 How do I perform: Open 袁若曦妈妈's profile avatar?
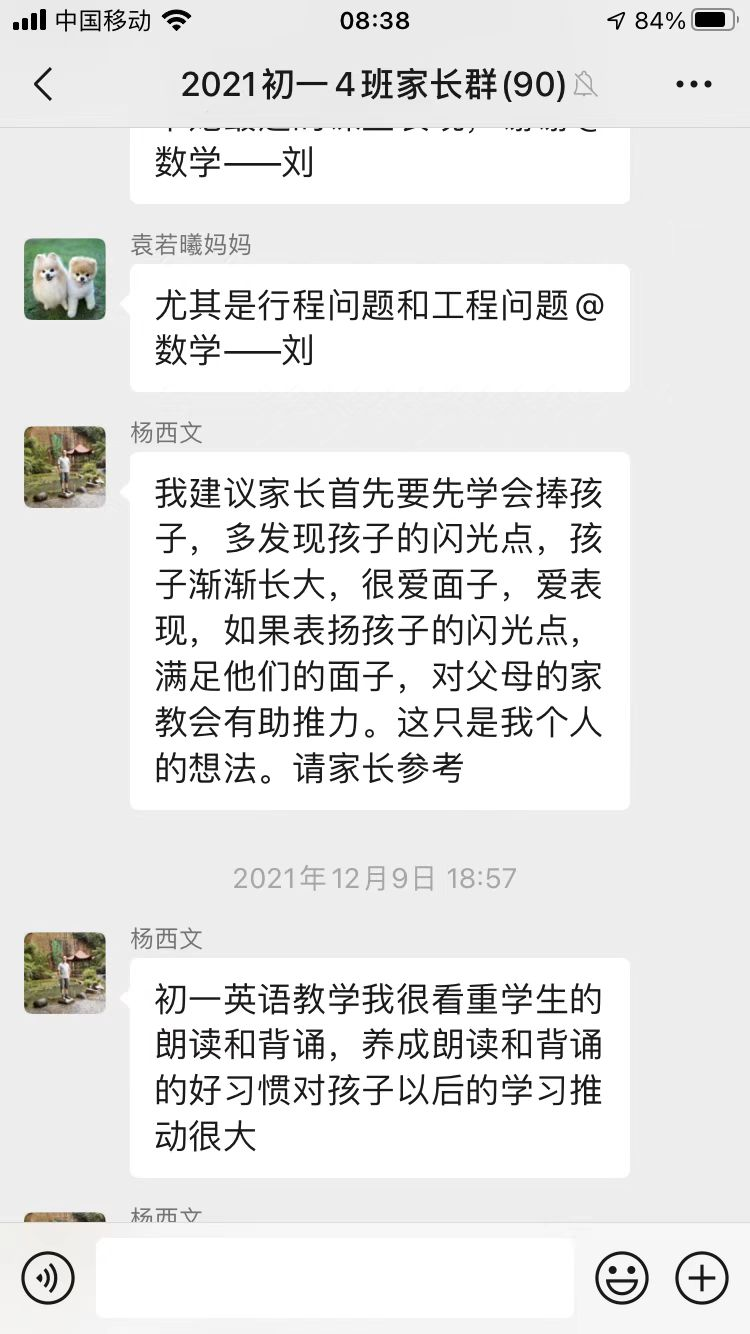pyautogui.click(x=65, y=279)
